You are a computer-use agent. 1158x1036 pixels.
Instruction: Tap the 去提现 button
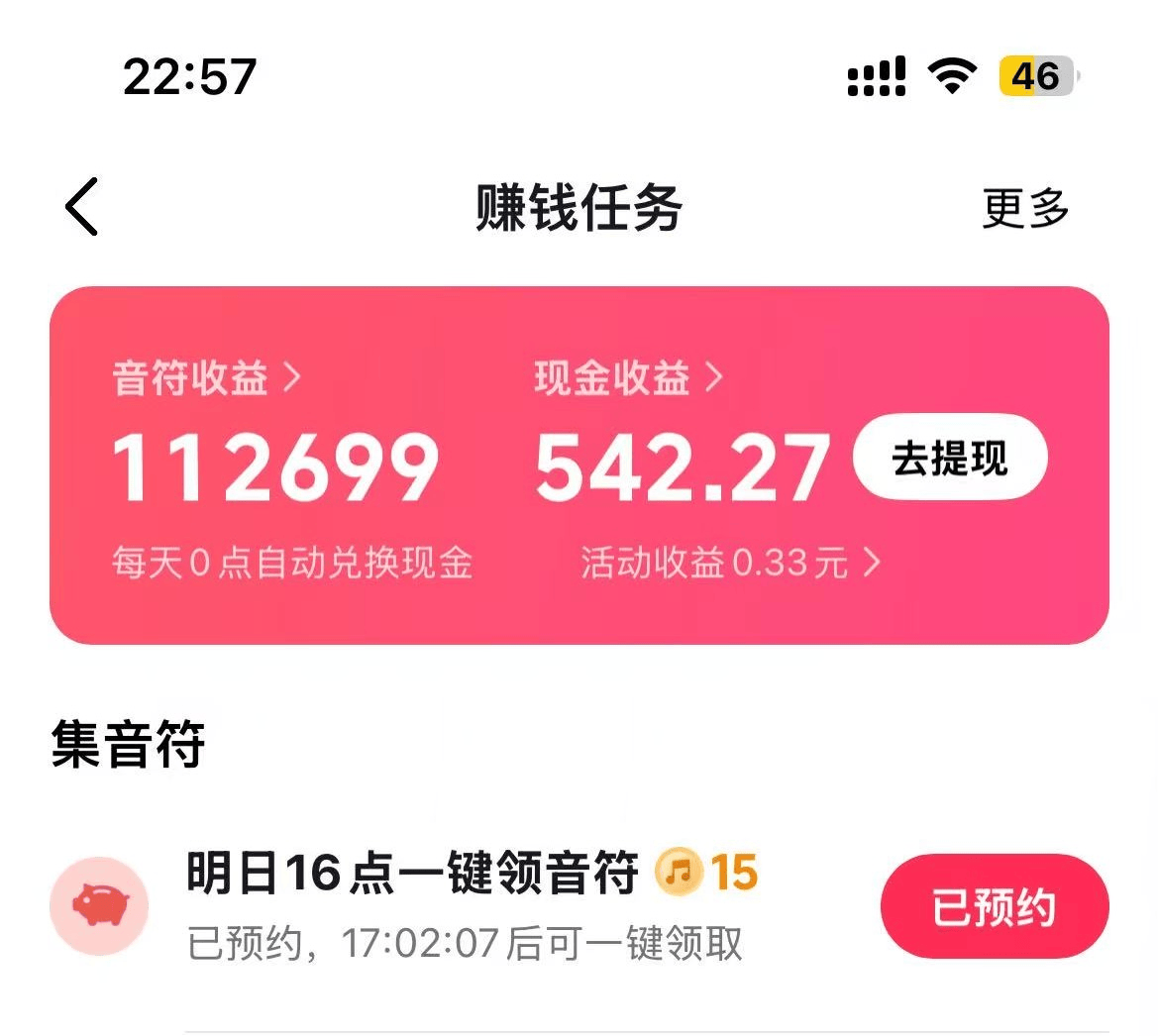(x=949, y=458)
